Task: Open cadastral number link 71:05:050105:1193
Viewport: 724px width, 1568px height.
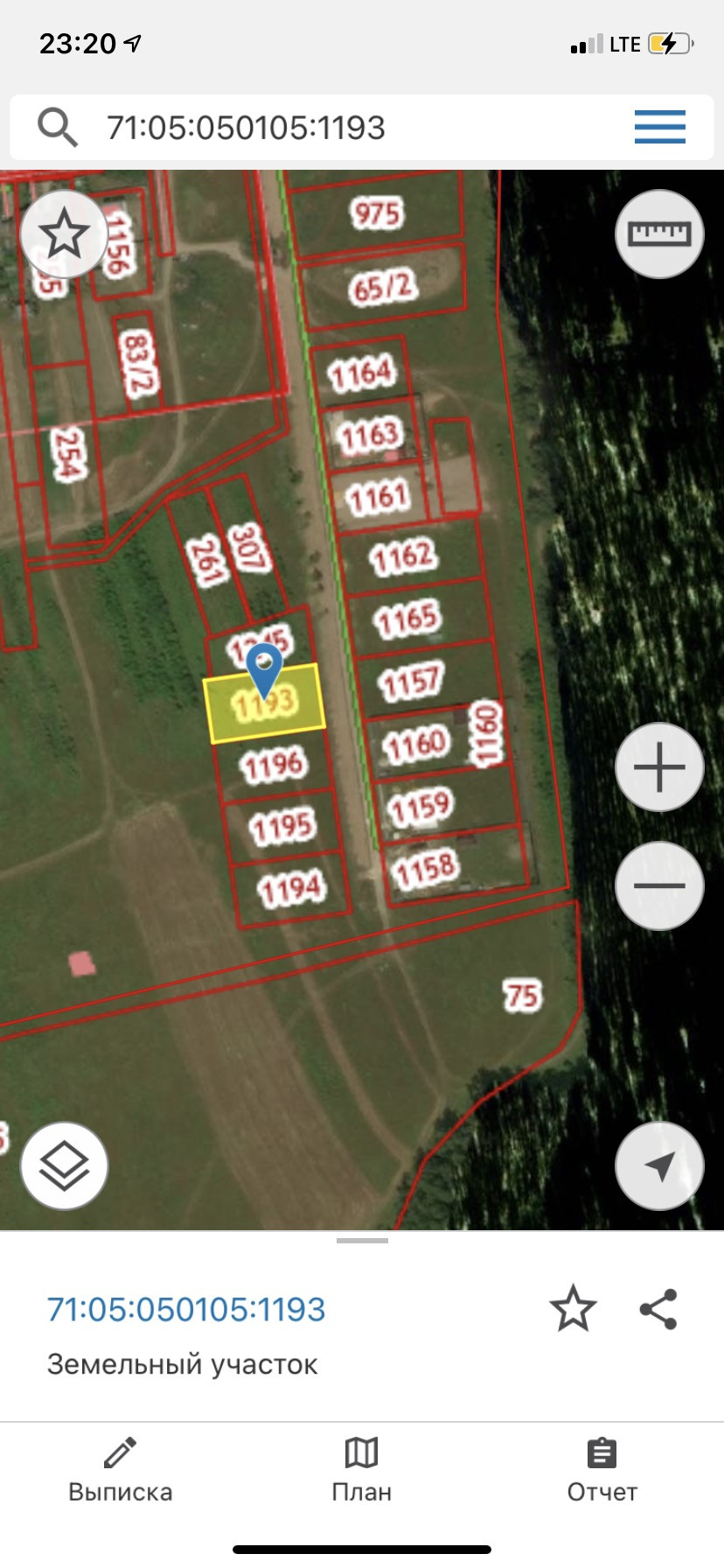Action: (186, 1310)
